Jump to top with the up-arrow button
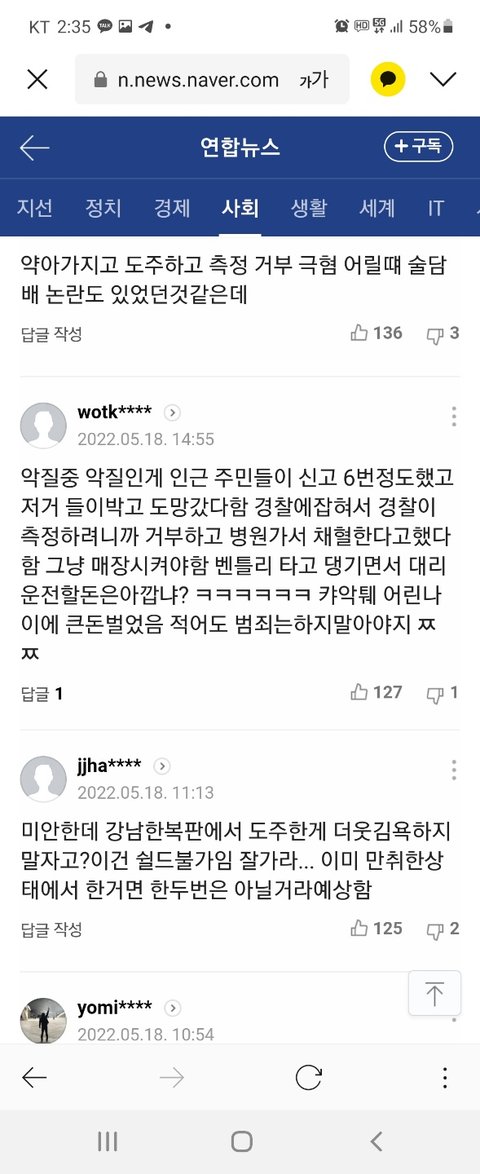The image size is (480, 1174). [x=434, y=994]
